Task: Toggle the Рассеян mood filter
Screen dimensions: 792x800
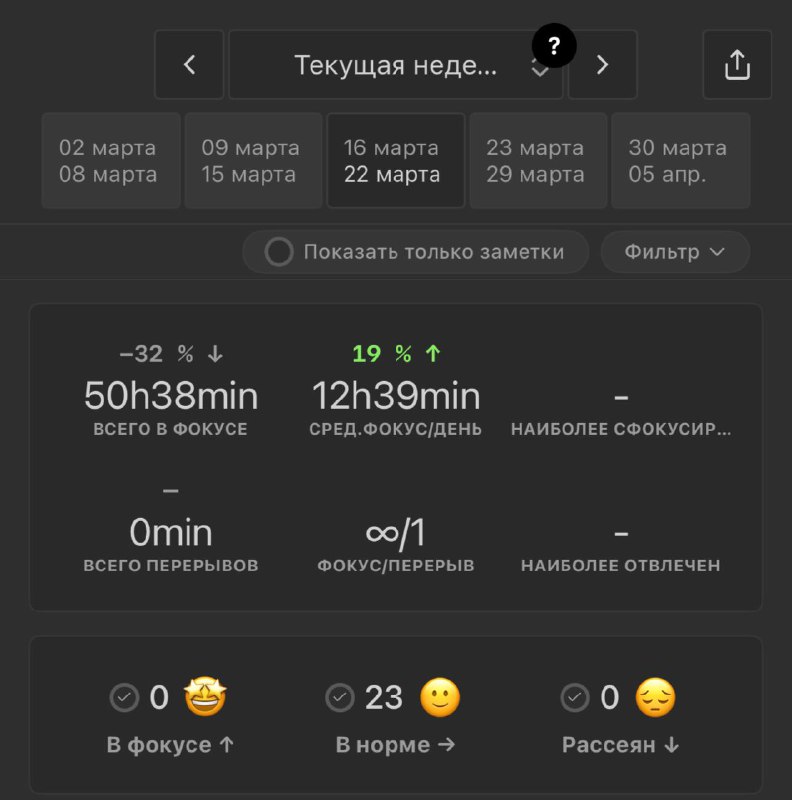Action: (x=575, y=698)
